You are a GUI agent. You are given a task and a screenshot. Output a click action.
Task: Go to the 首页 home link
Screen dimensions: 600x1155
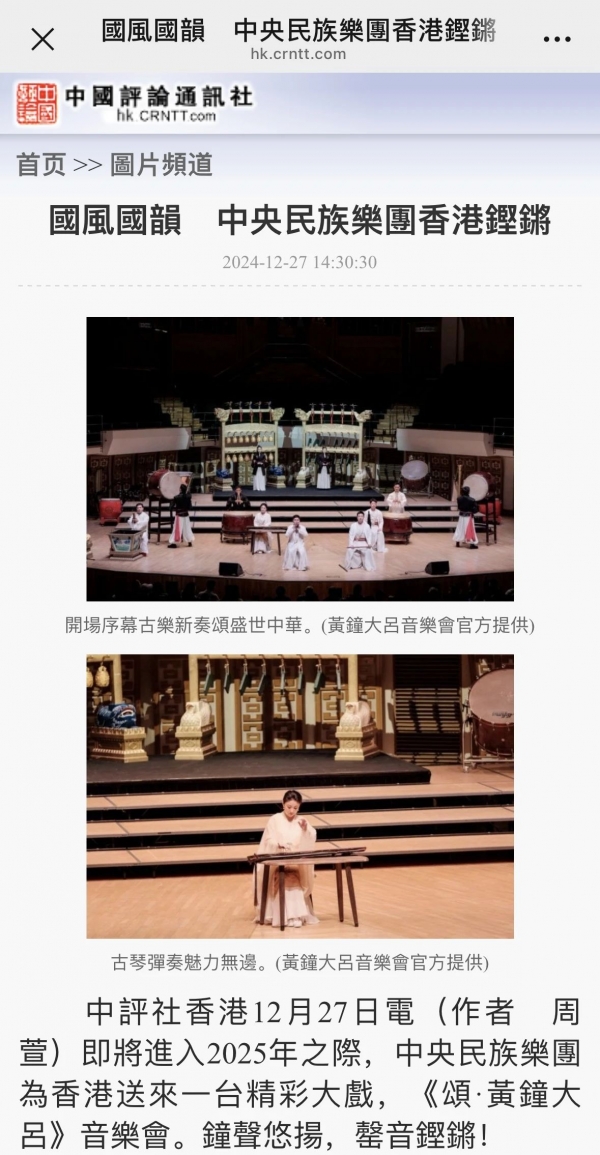(41, 164)
